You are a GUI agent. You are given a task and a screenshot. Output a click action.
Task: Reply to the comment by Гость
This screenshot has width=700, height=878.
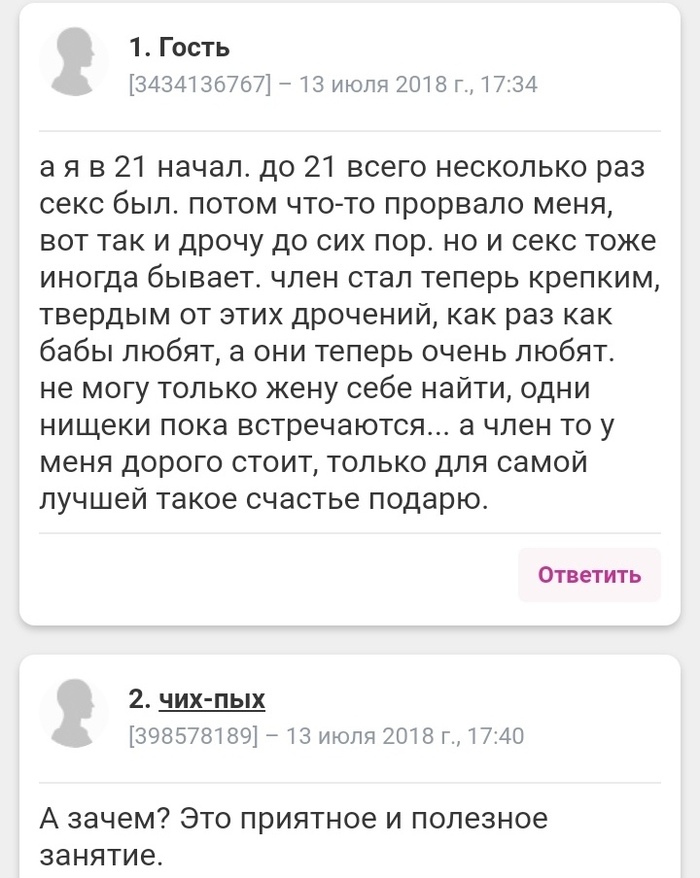pos(589,575)
